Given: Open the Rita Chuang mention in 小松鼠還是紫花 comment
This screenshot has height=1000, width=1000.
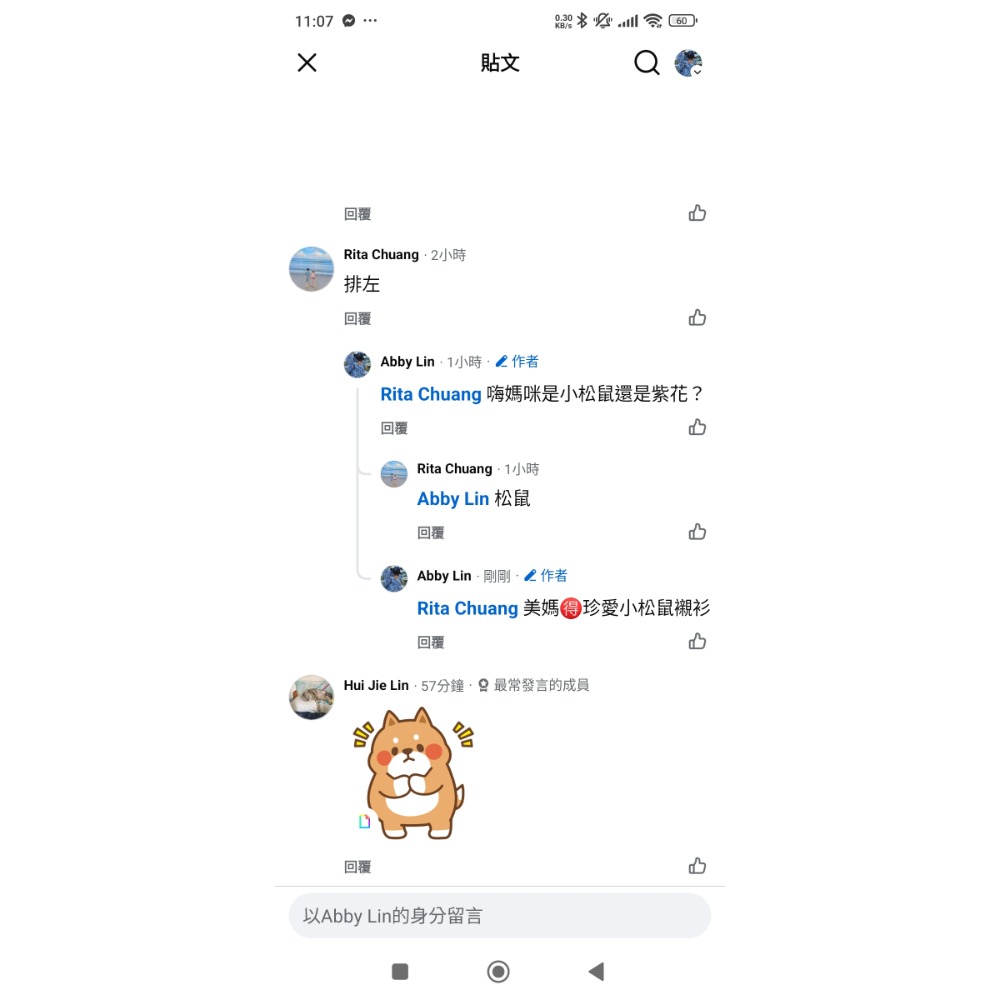Looking at the screenshot, I should 431,394.
